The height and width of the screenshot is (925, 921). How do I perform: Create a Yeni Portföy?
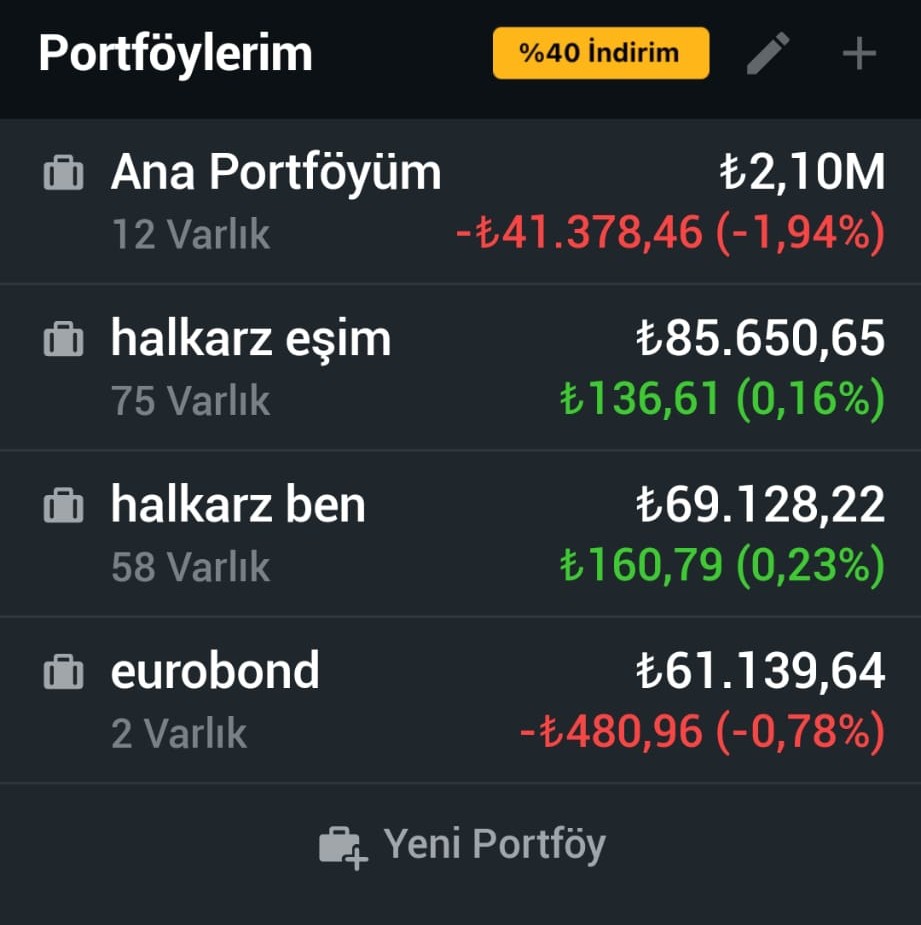(462, 845)
